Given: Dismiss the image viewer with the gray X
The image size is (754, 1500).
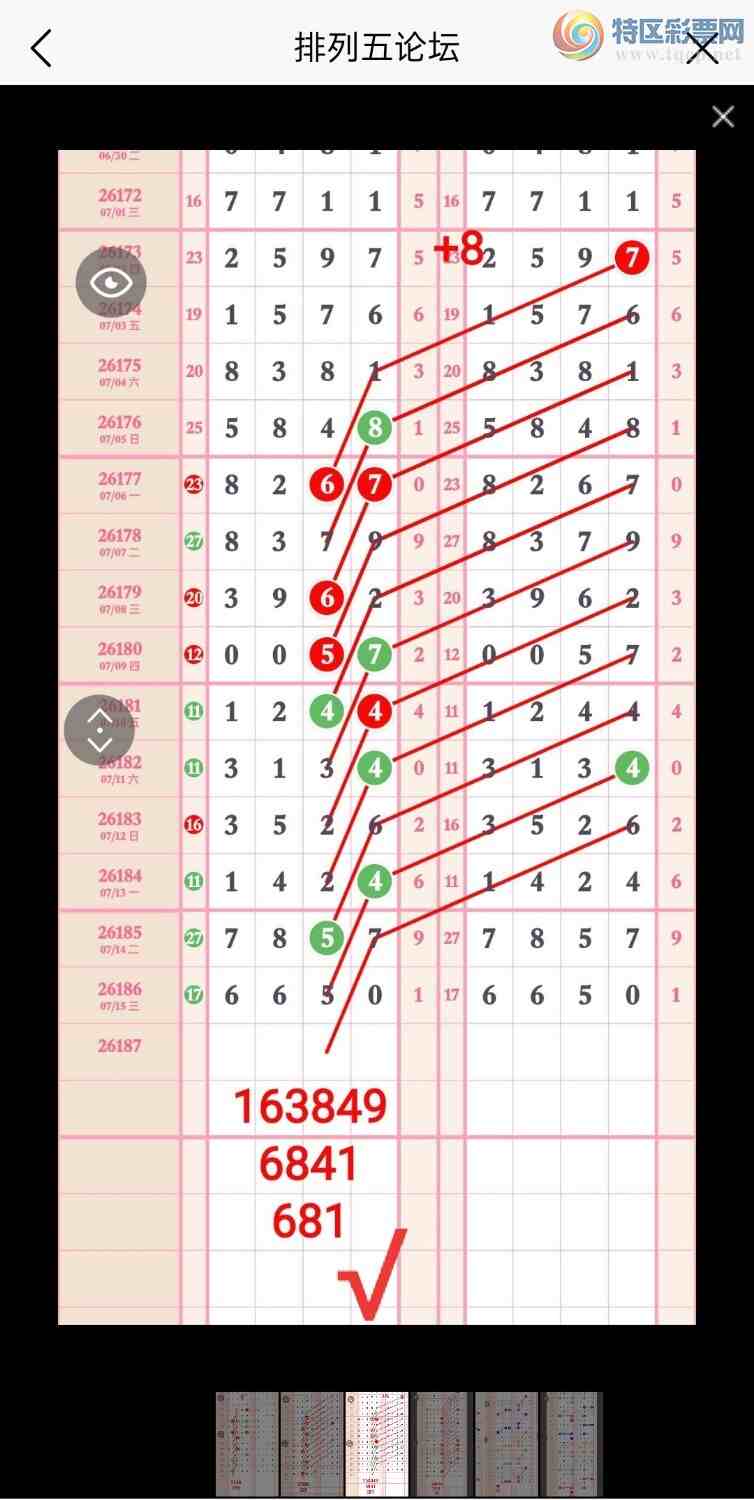Looking at the screenshot, I should click(723, 117).
